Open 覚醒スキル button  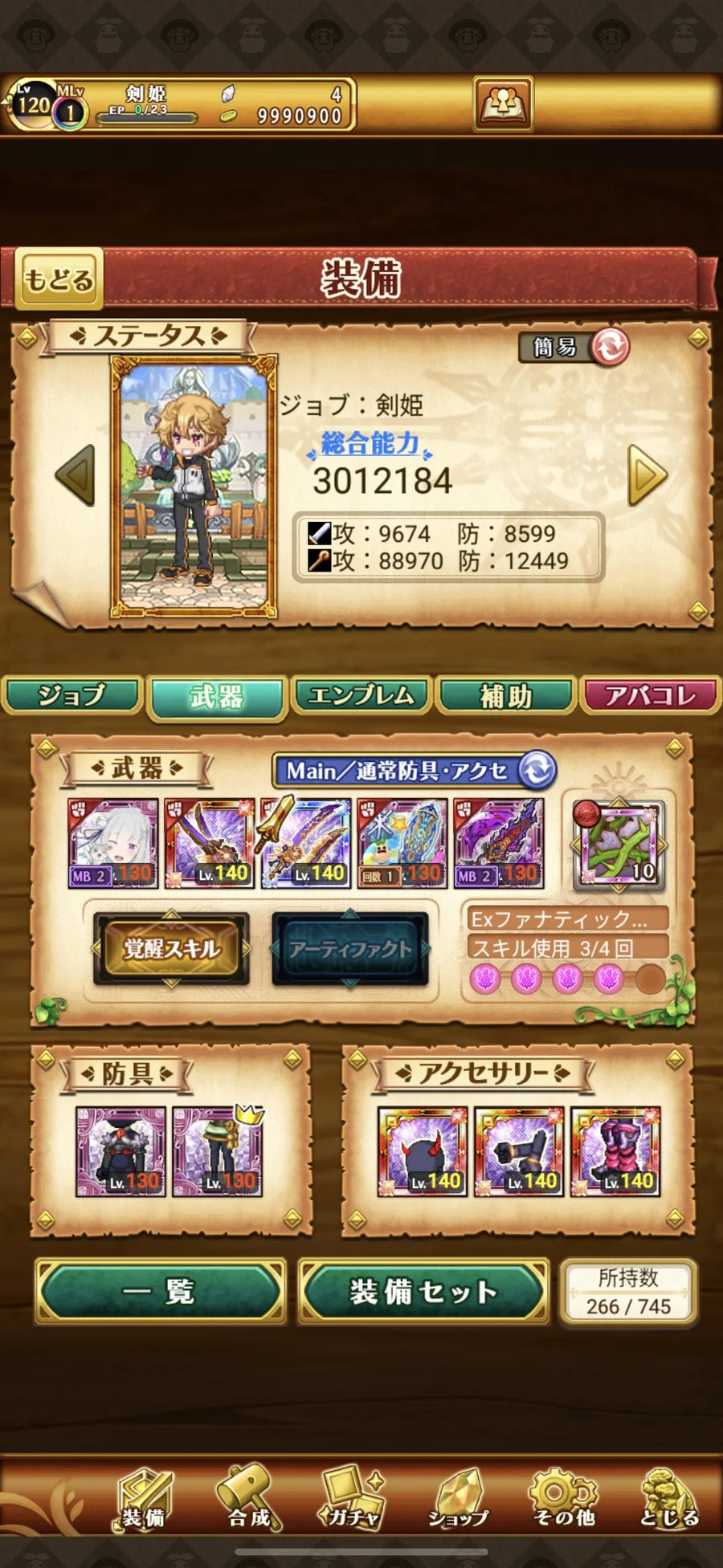coord(171,949)
